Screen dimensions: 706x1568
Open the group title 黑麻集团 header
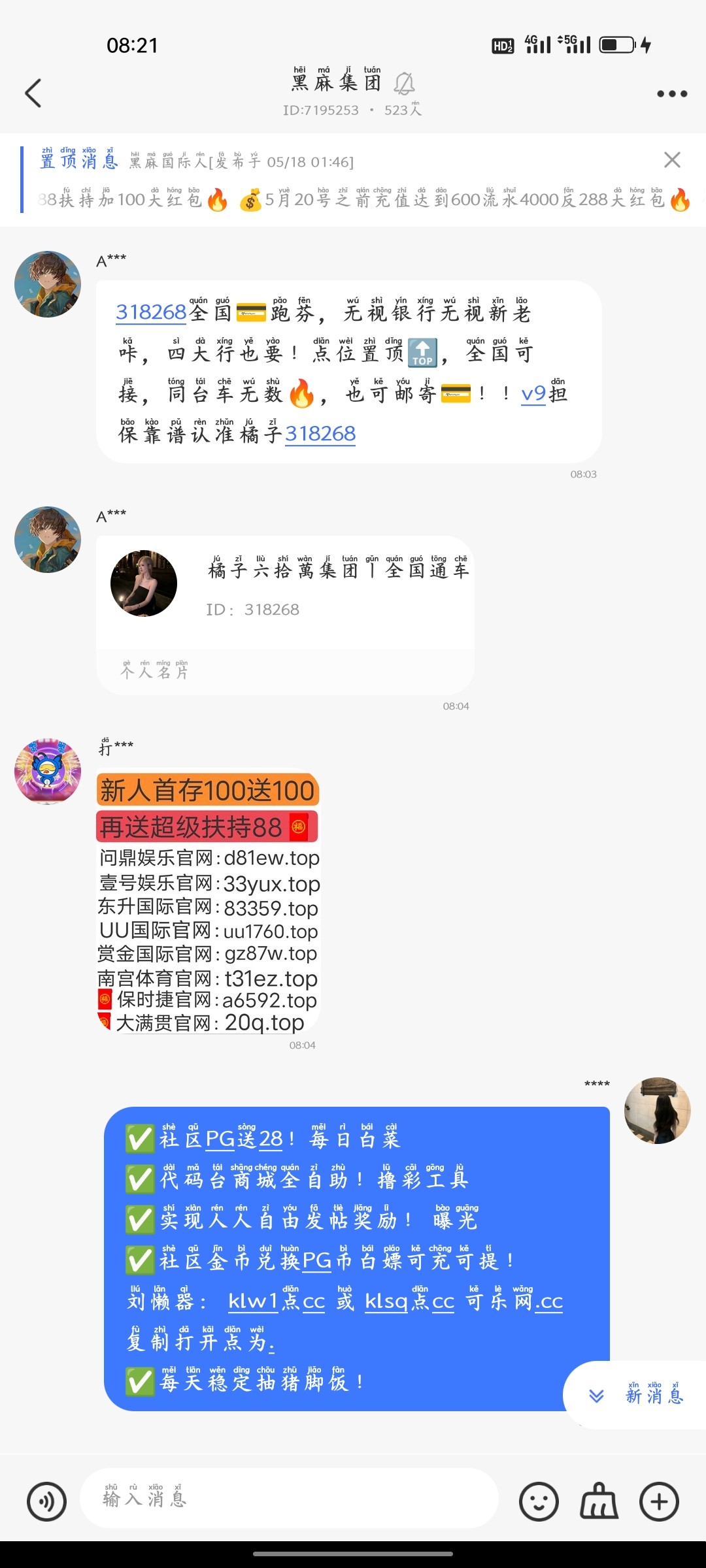click(x=337, y=84)
